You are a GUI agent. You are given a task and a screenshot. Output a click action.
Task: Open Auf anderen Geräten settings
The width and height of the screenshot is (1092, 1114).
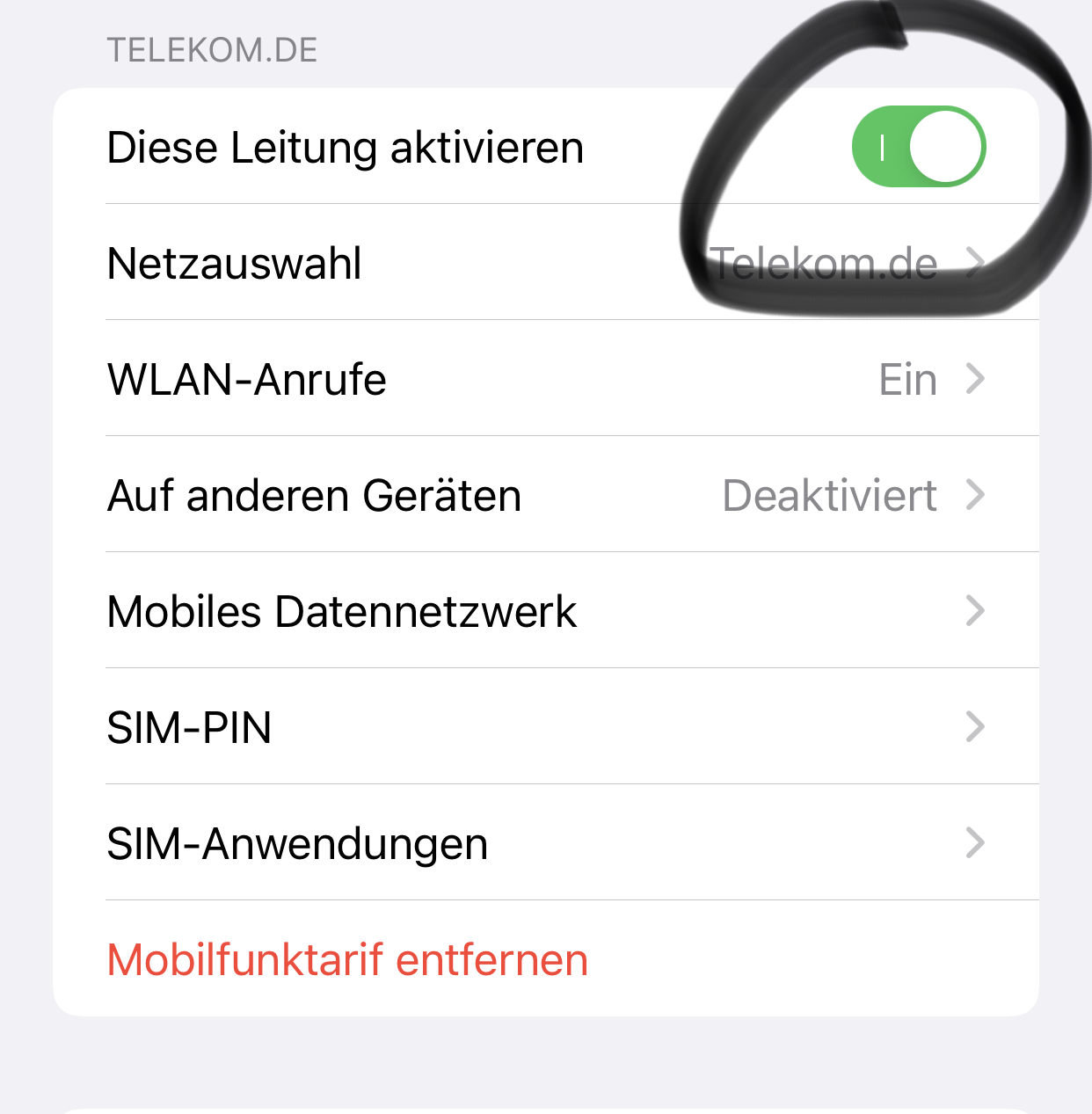(545, 495)
